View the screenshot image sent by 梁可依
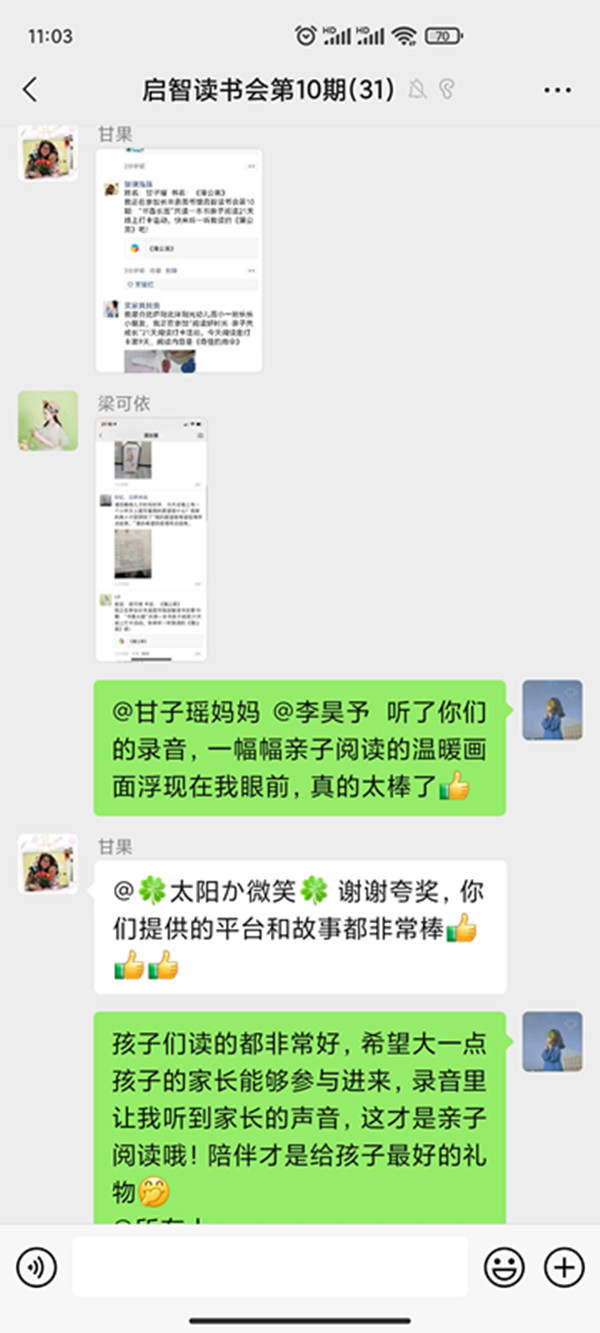This screenshot has height=1333, width=600. point(151,539)
